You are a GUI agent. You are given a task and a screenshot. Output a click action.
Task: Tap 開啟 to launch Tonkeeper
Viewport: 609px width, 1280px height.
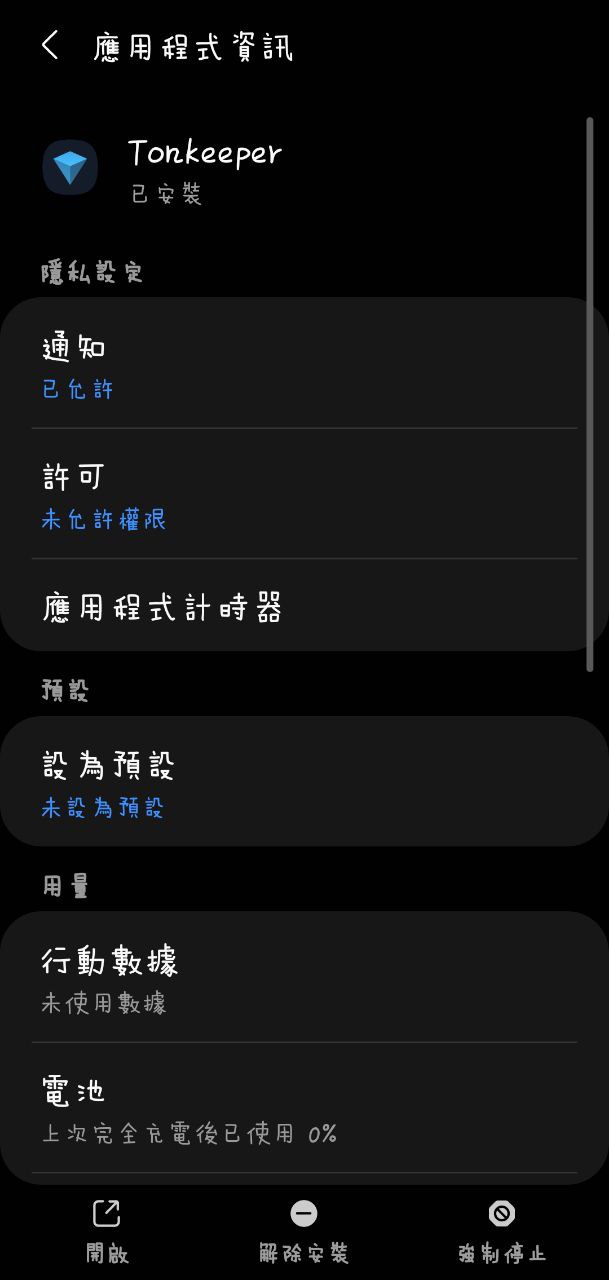tap(107, 1231)
